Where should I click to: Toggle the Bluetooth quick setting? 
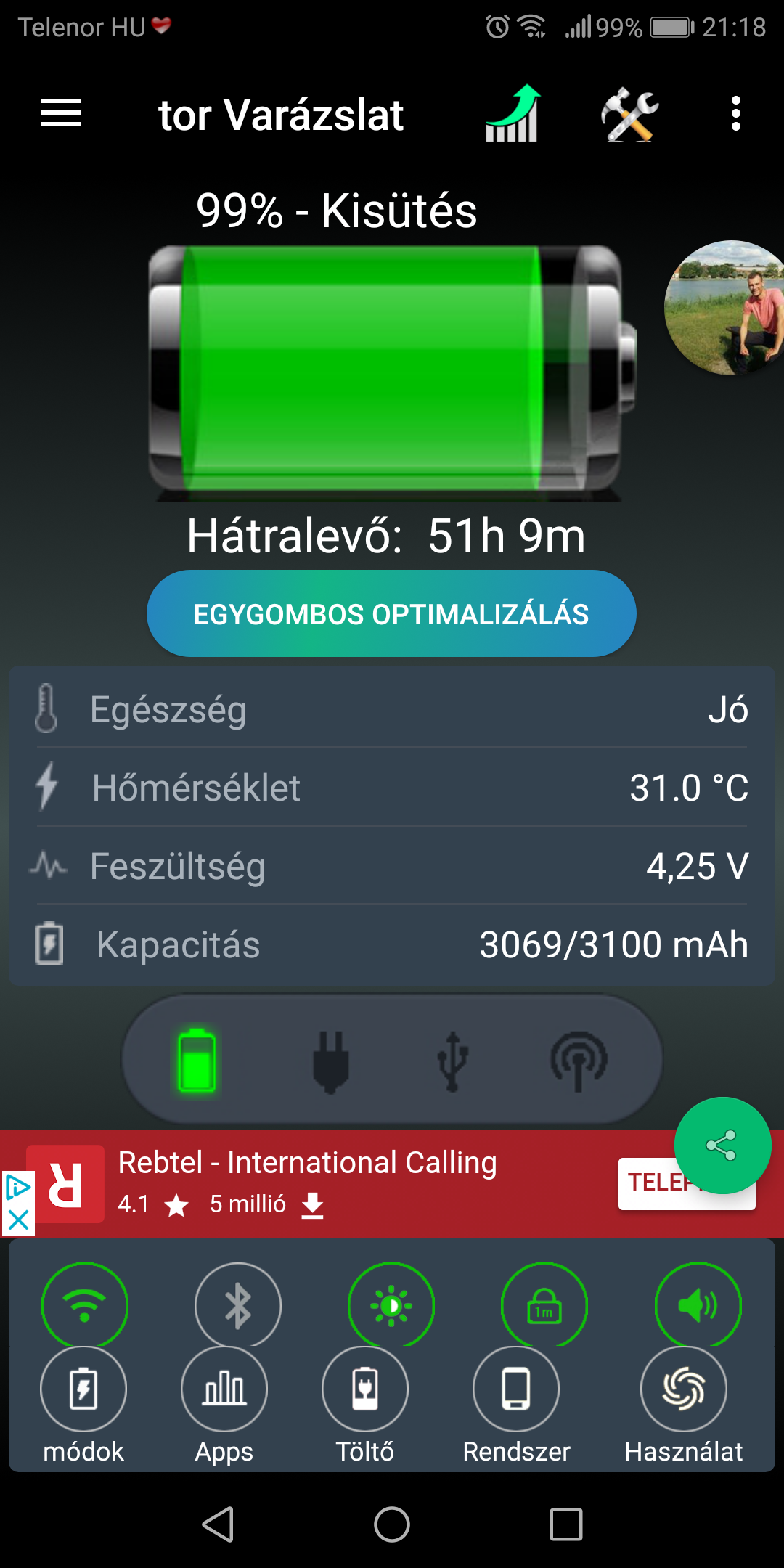[238, 1305]
